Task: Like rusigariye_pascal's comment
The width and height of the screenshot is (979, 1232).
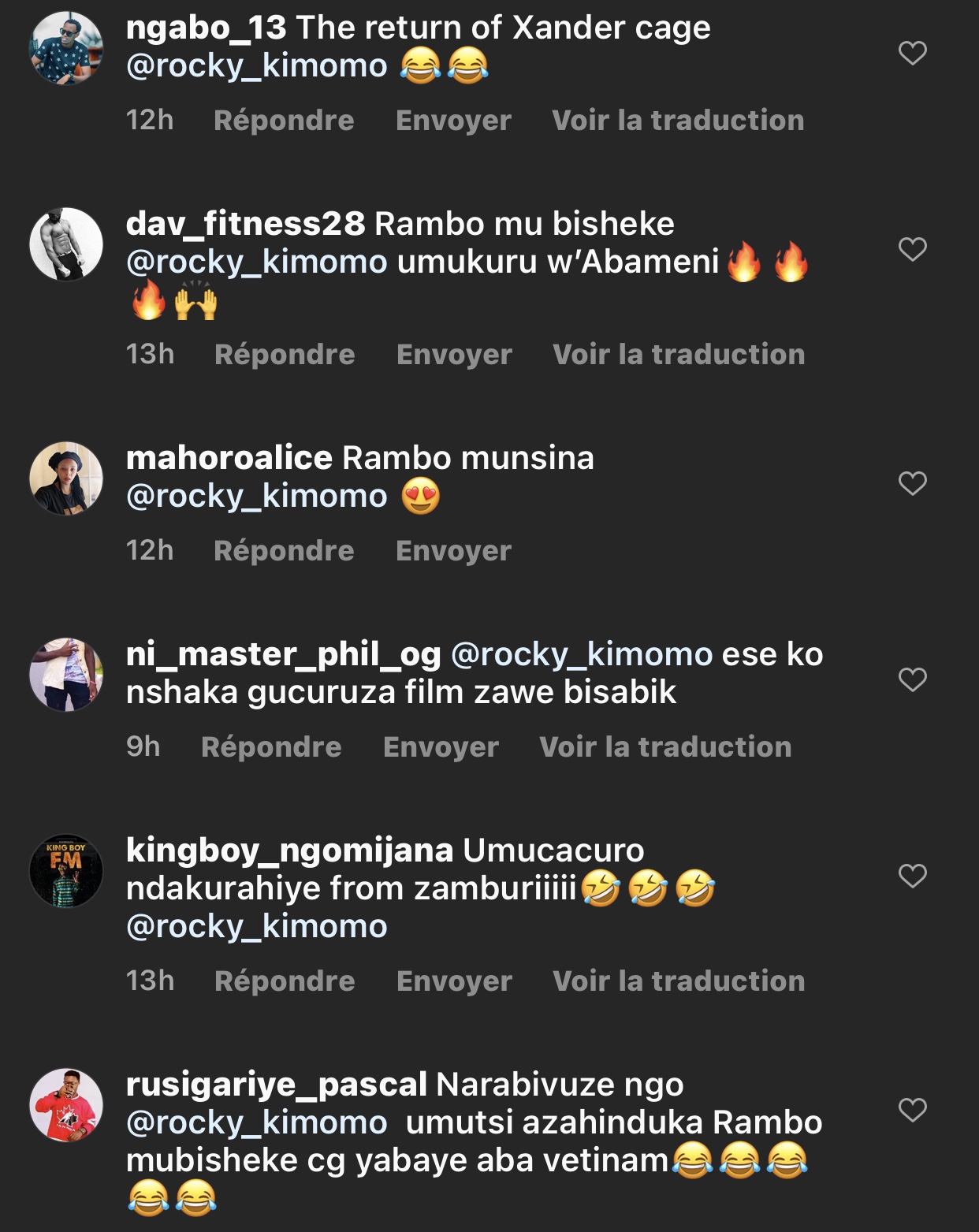Action: click(912, 1110)
